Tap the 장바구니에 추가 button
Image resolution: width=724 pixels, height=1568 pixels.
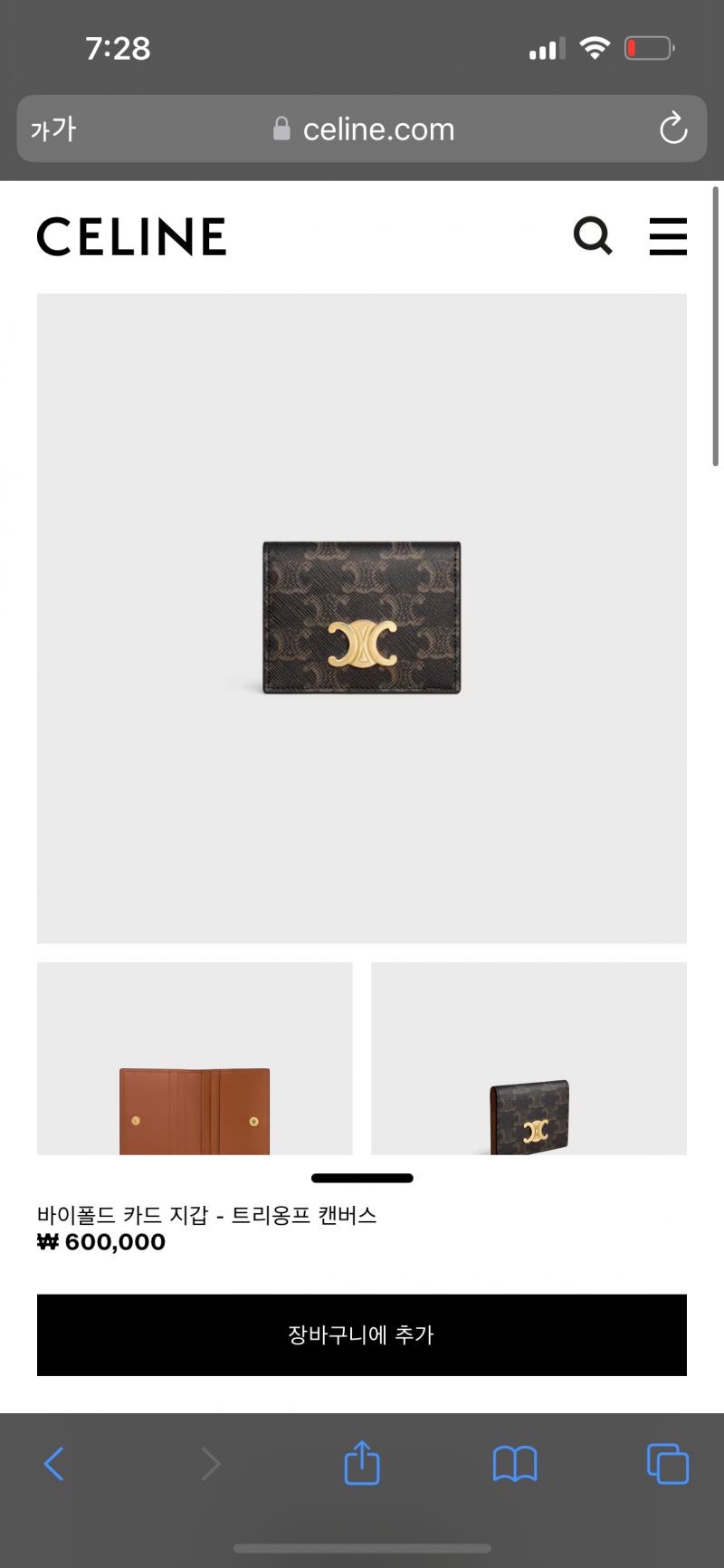point(362,1334)
